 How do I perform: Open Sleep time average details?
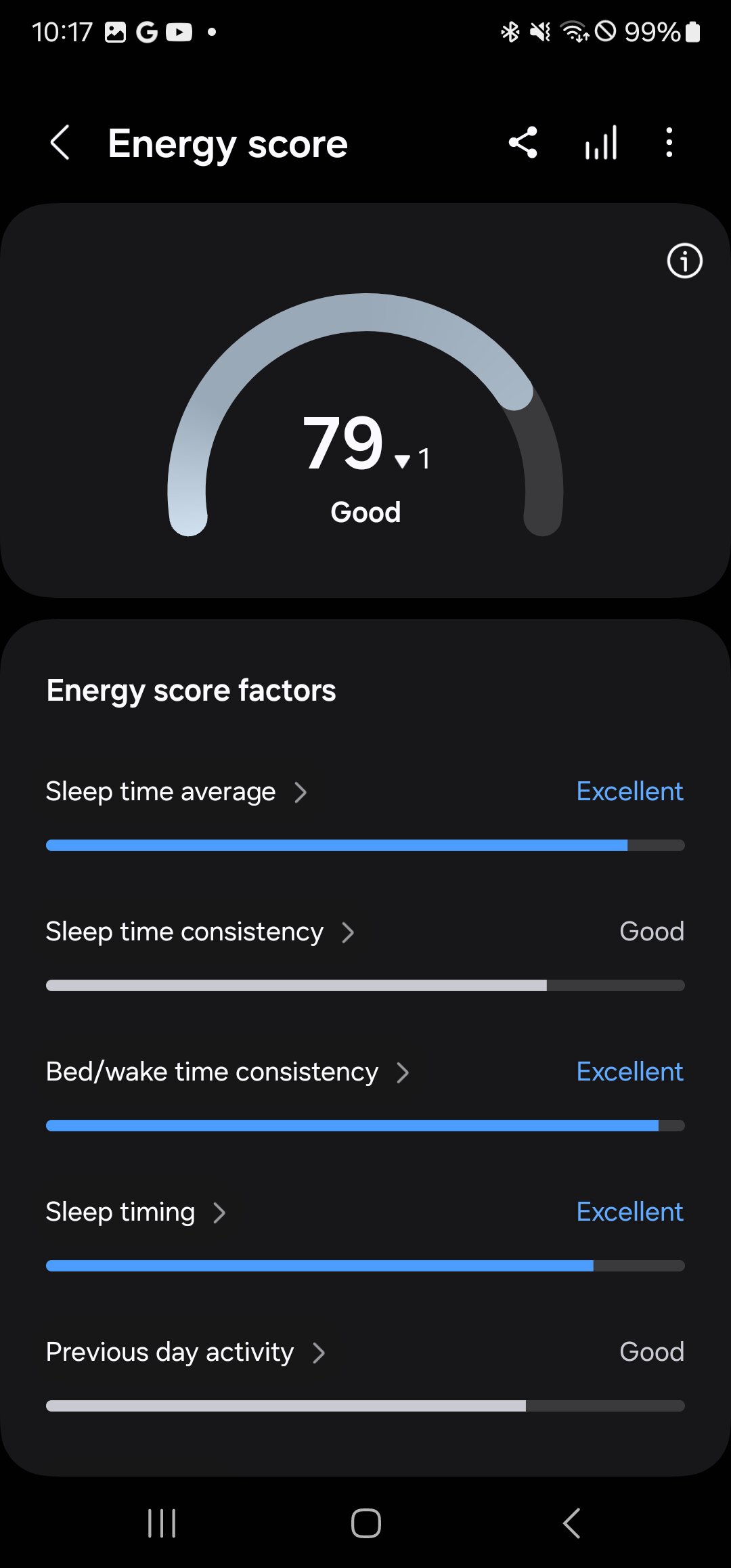[x=176, y=791]
